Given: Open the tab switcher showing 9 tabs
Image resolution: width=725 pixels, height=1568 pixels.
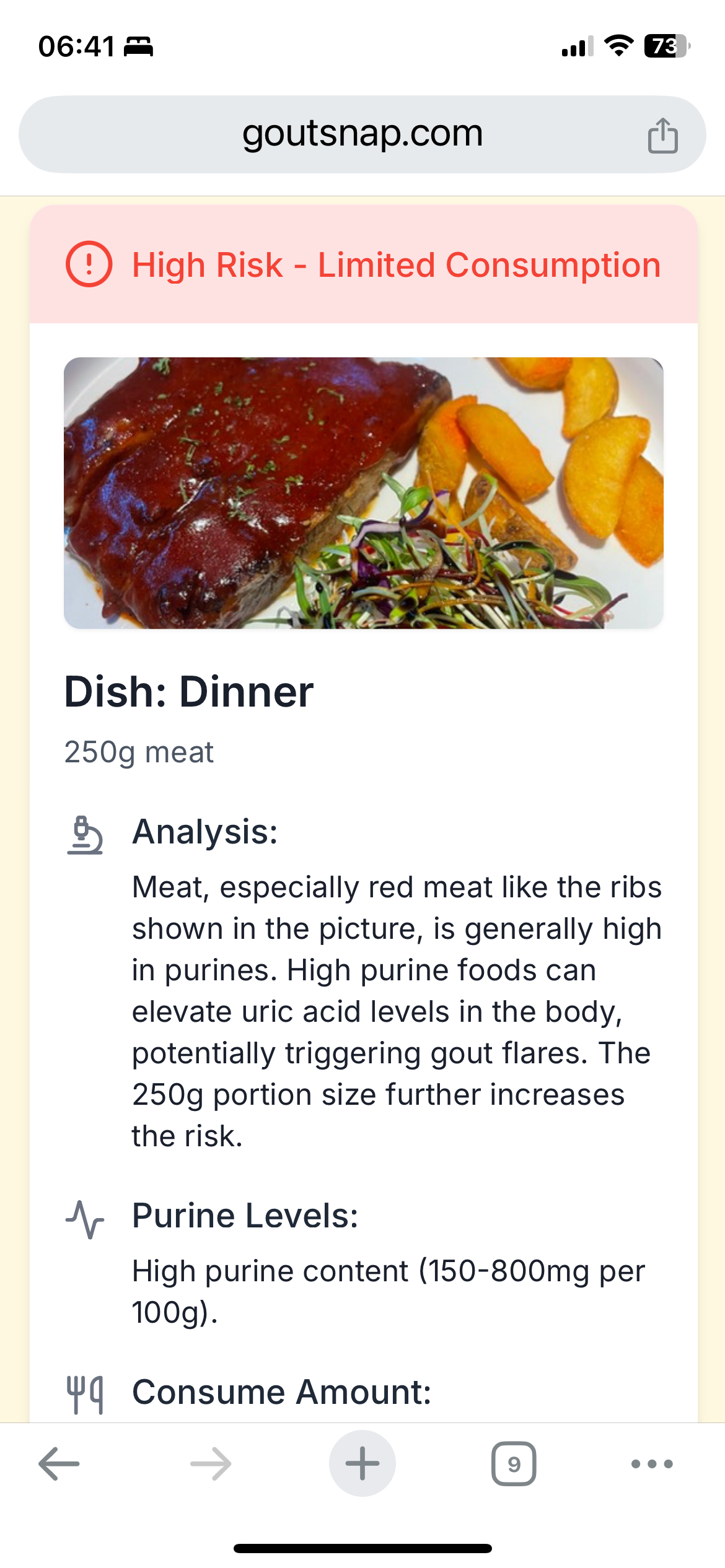Looking at the screenshot, I should click(514, 1464).
